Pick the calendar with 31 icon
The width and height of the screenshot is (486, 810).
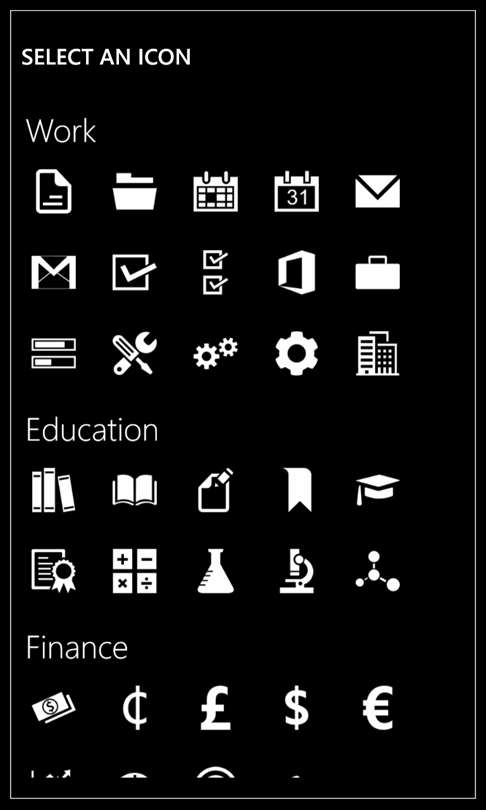click(x=296, y=192)
